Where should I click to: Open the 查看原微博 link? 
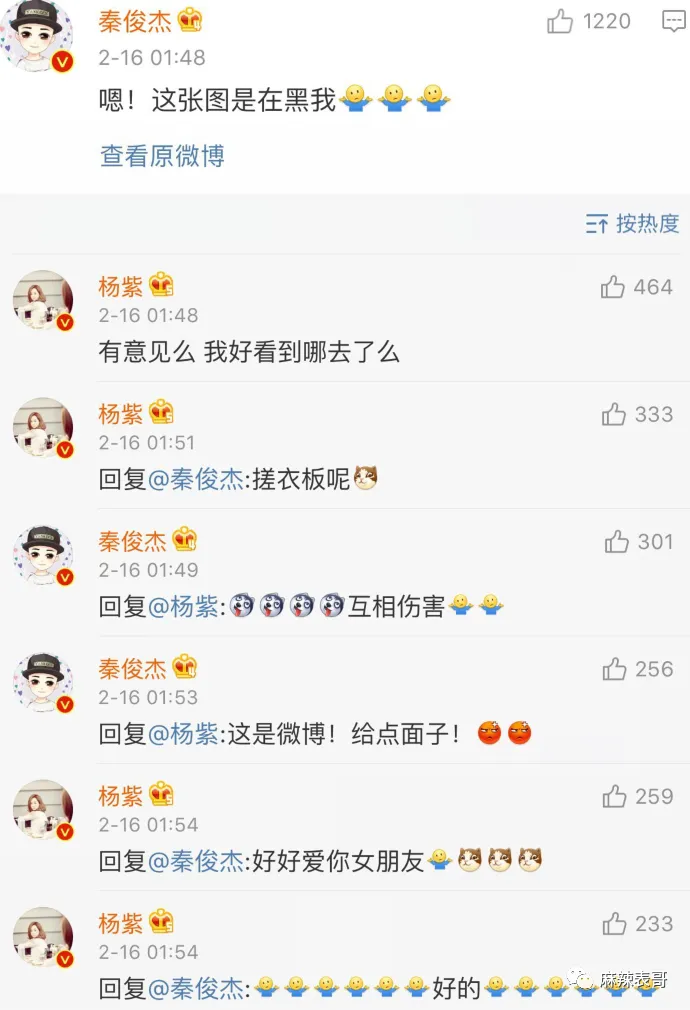tap(162, 156)
